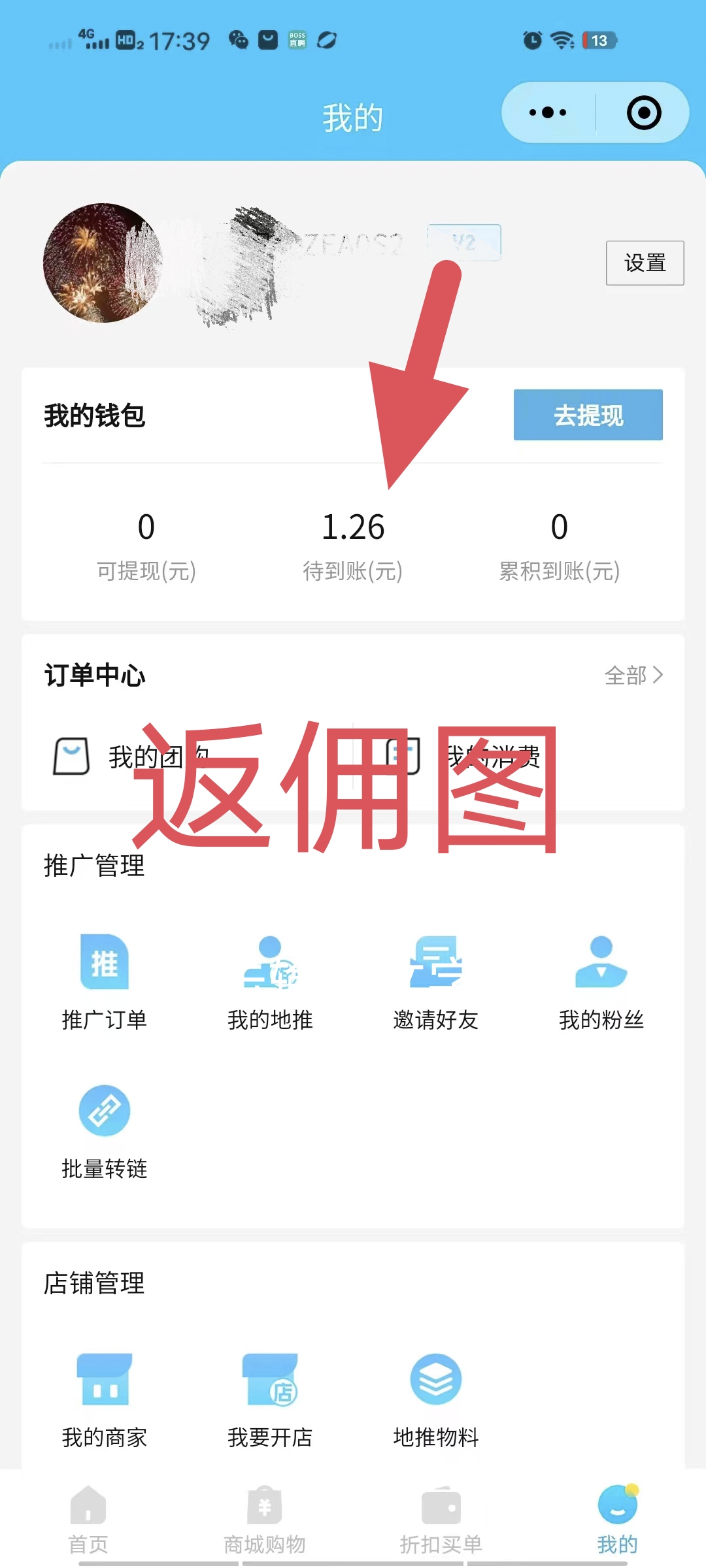Switch to the 商城购物 tab
The image size is (706, 1568).
click(x=265, y=1519)
